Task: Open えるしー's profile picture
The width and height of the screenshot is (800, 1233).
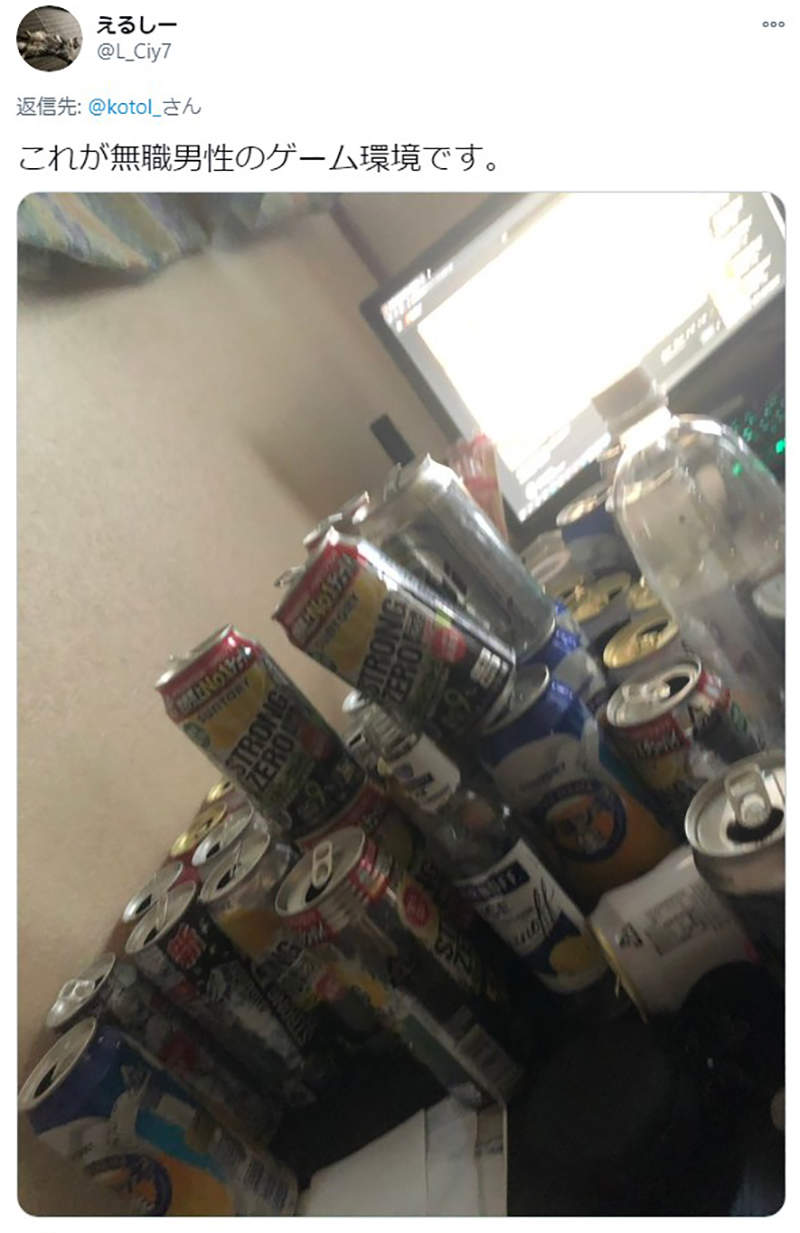Action: point(49,38)
